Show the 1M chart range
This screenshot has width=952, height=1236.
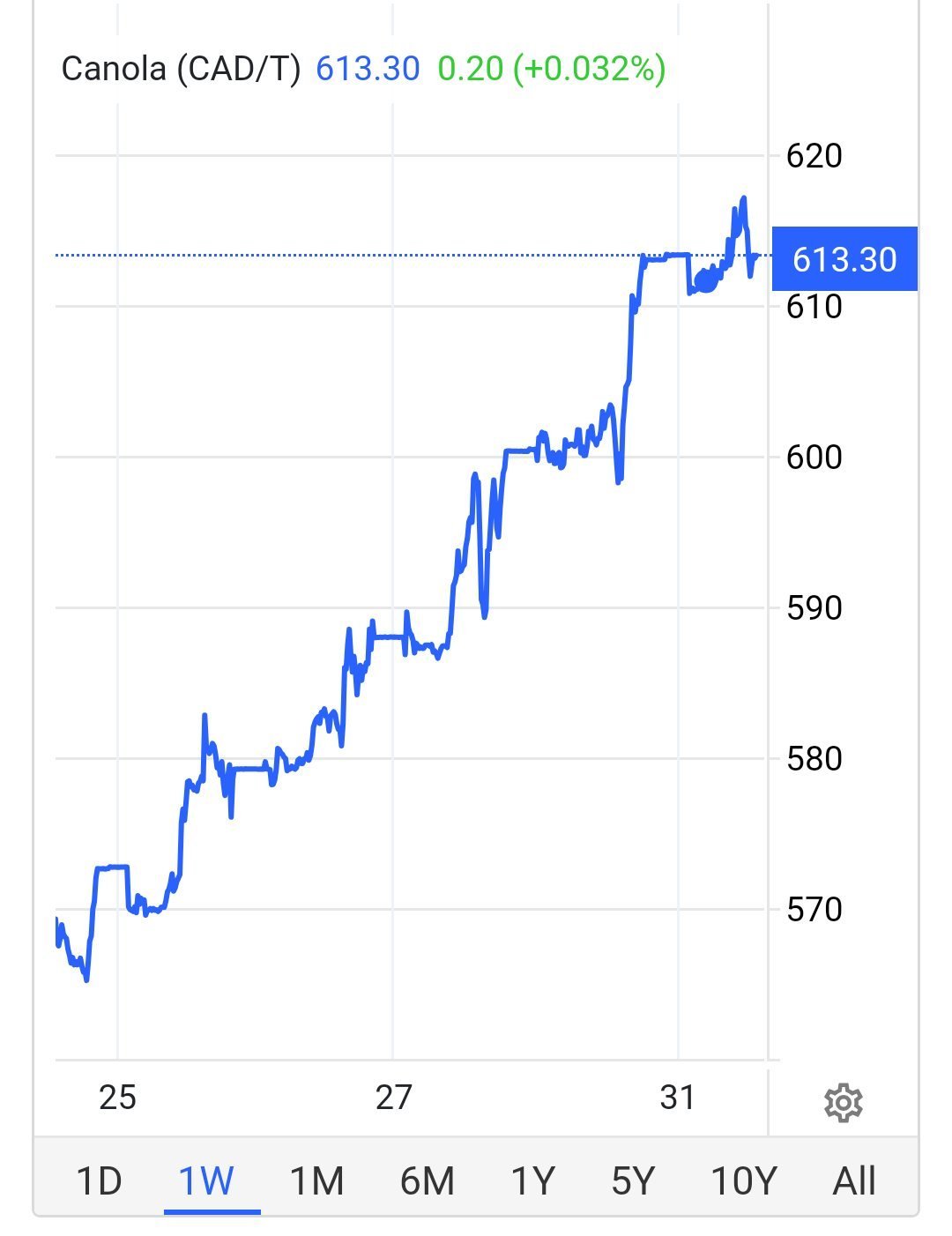[x=316, y=1180]
